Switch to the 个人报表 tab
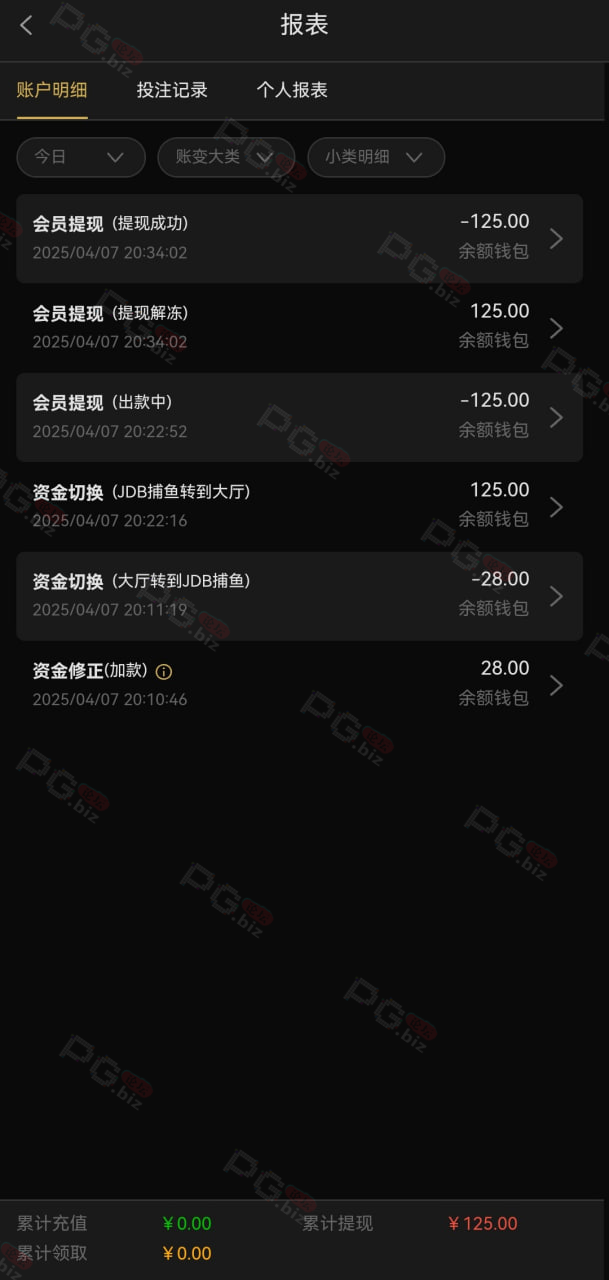 click(x=292, y=90)
